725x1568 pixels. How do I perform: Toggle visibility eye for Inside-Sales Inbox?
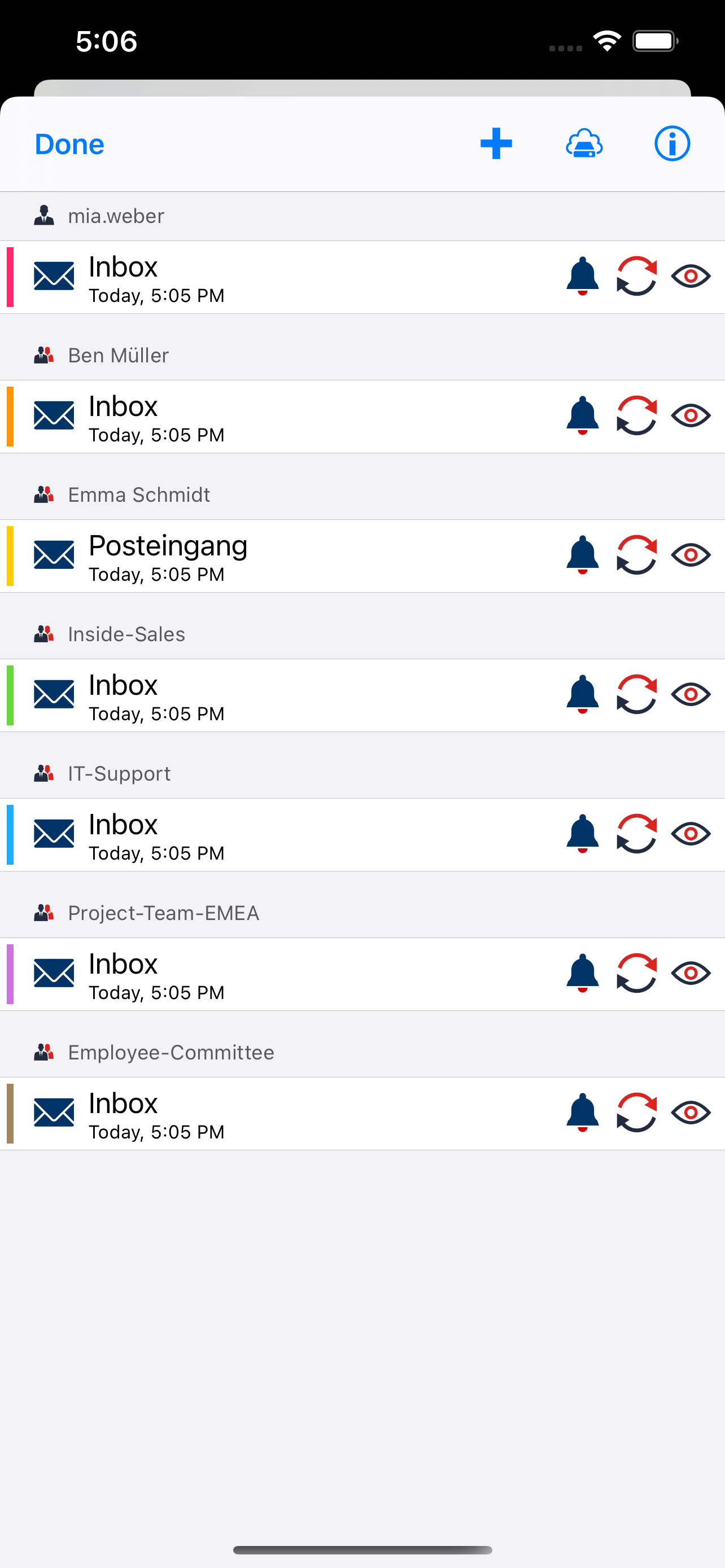click(x=691, y=694)
